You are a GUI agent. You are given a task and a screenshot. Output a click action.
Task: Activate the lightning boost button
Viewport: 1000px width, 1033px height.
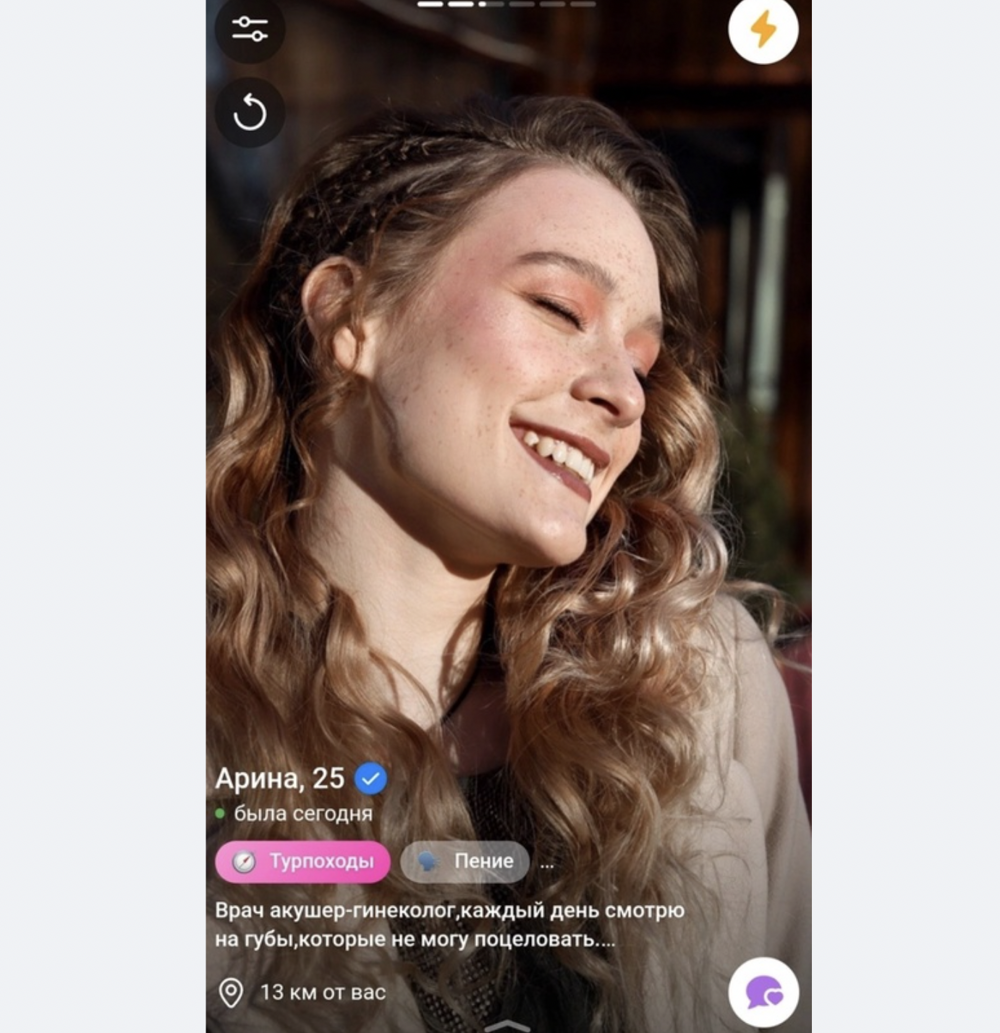[763, 30]
